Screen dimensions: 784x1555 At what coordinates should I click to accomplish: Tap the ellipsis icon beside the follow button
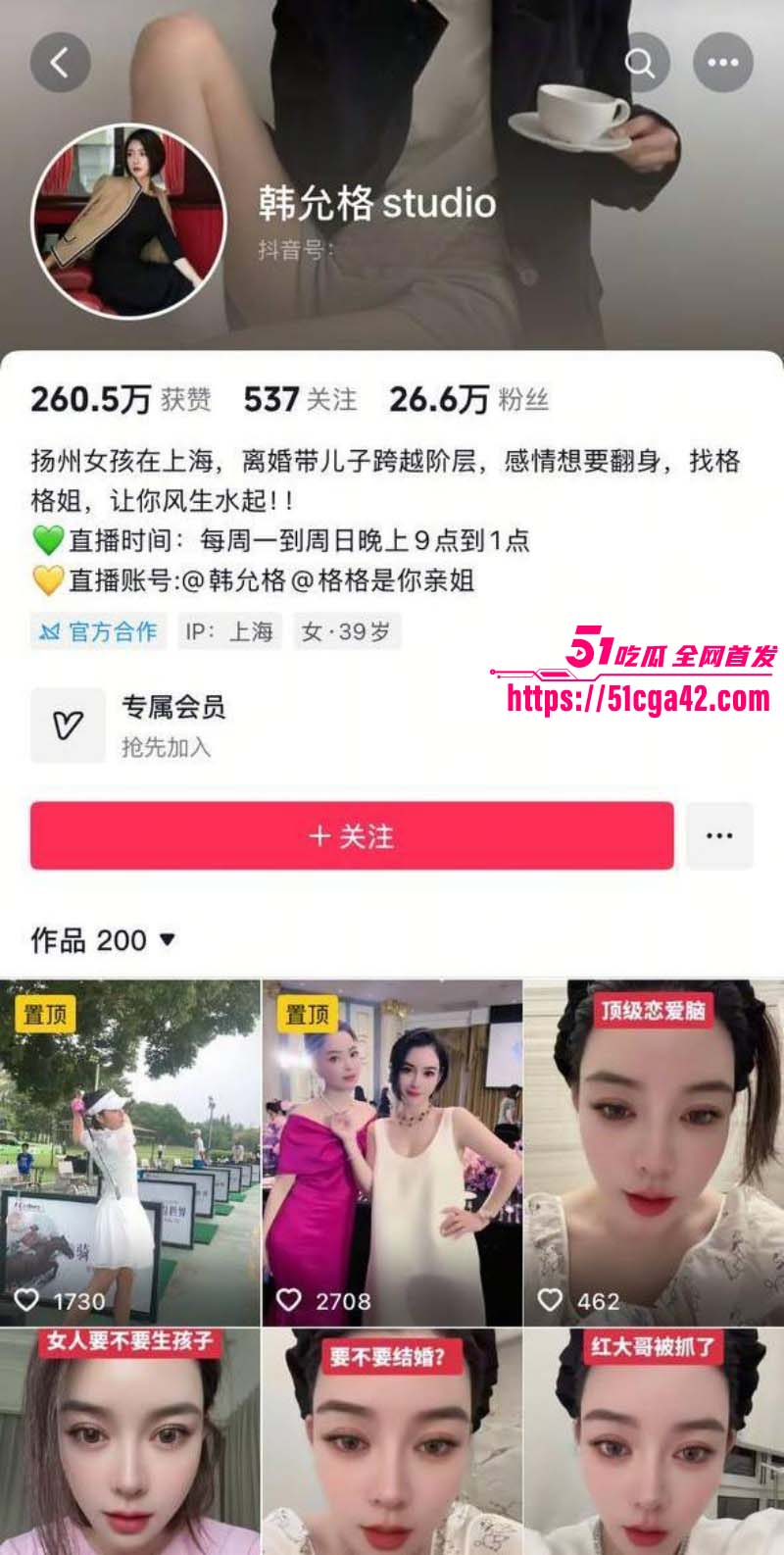(x=720, y=834)
